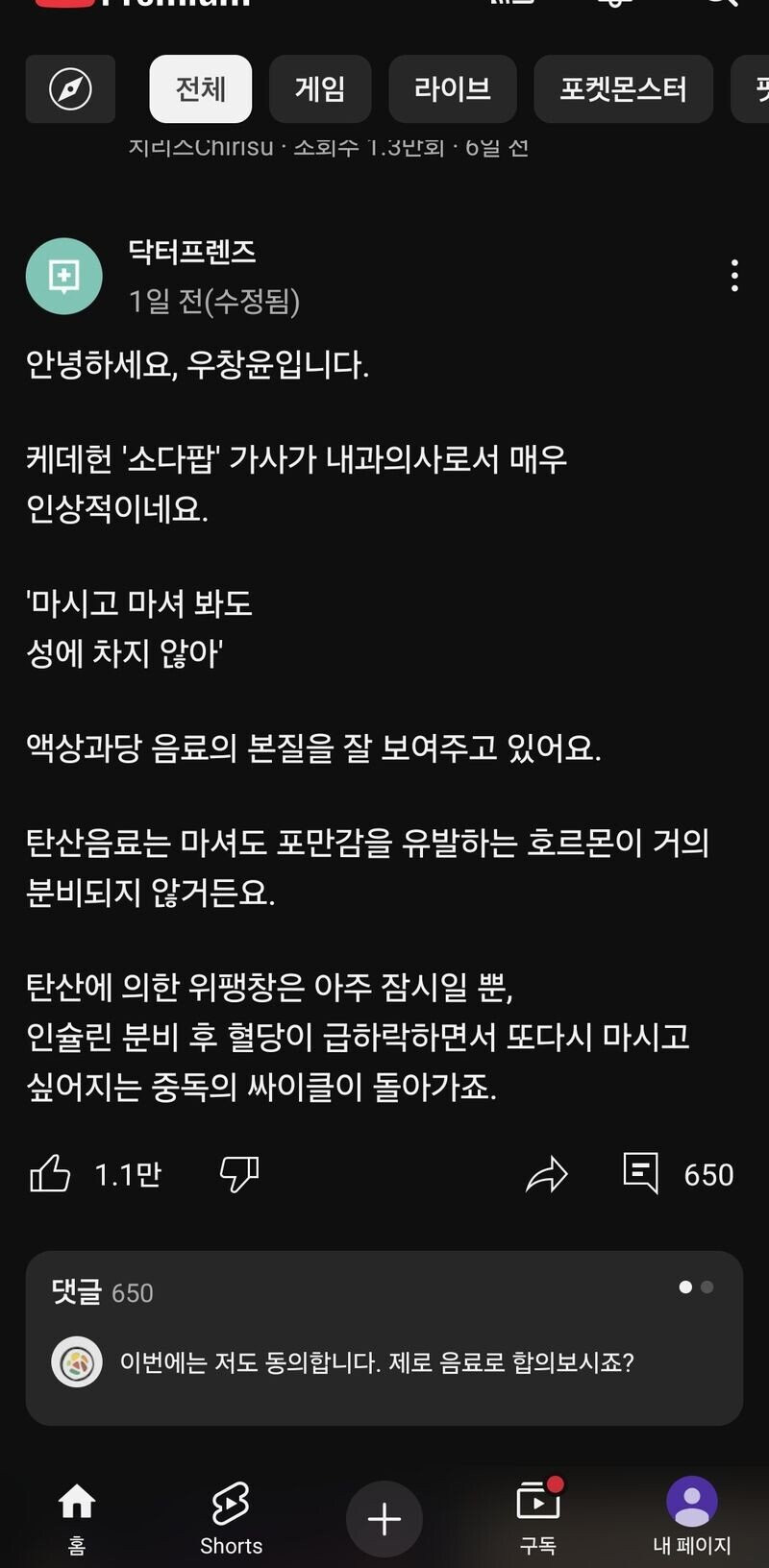Screen dimensions: 769x1568
Task: Filter feed by 게임
Action: click(x=320, y=89)
